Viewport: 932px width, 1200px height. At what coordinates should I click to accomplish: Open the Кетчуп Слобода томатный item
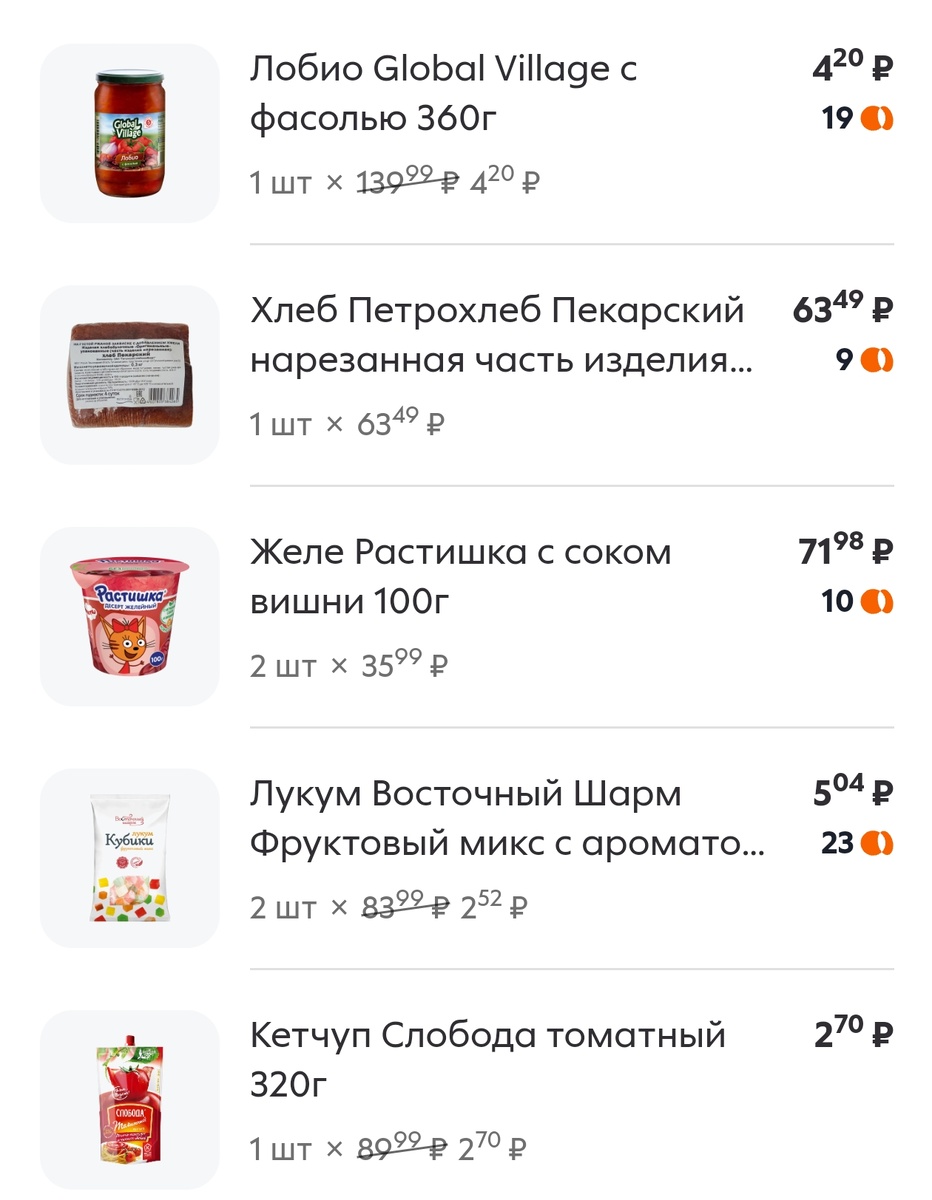click(x=487, y=1059)
